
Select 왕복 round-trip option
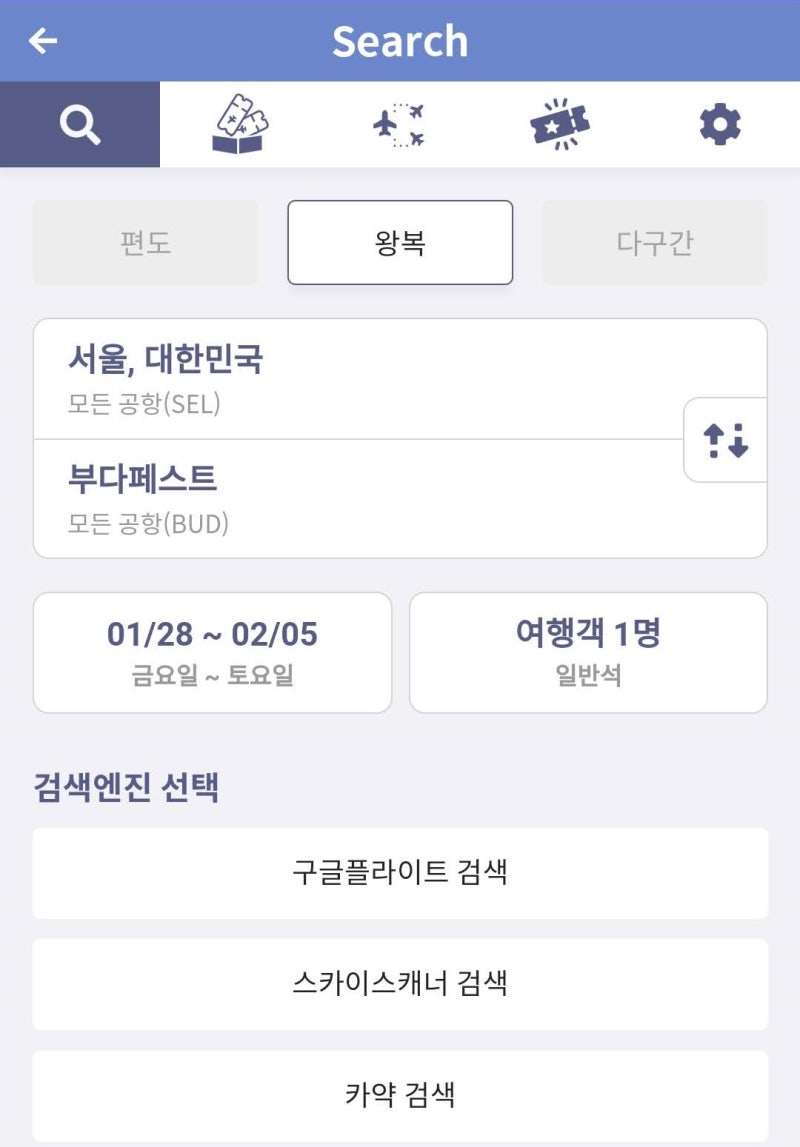pyautogui.click(x=400, y=242)
